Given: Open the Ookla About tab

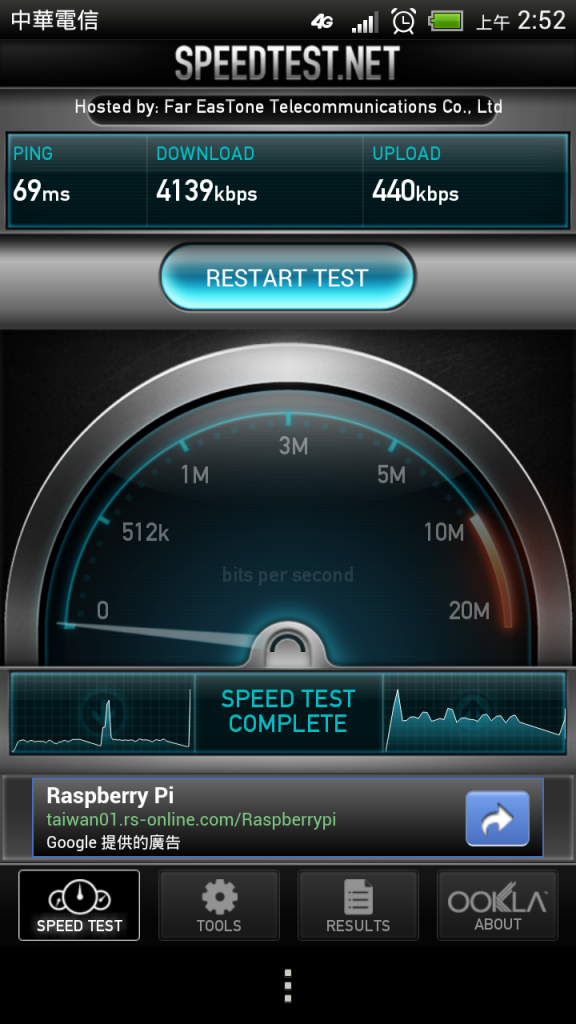Looking at the screenshot, I should click(x=498, y=905).
